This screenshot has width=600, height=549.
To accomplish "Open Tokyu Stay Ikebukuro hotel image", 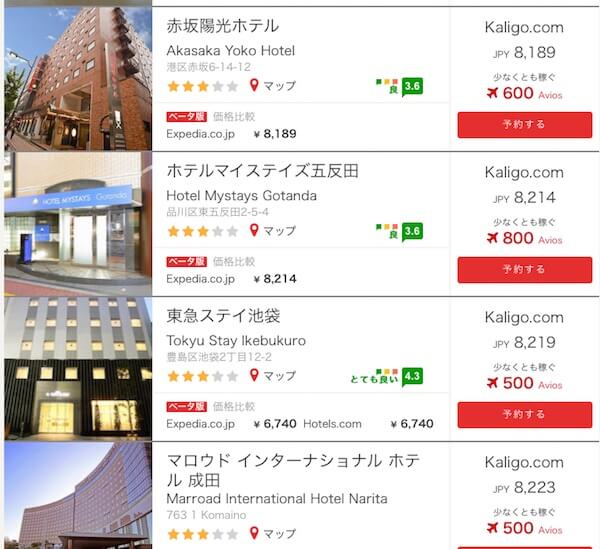I will pyautogui.click(x=78, y=369).
